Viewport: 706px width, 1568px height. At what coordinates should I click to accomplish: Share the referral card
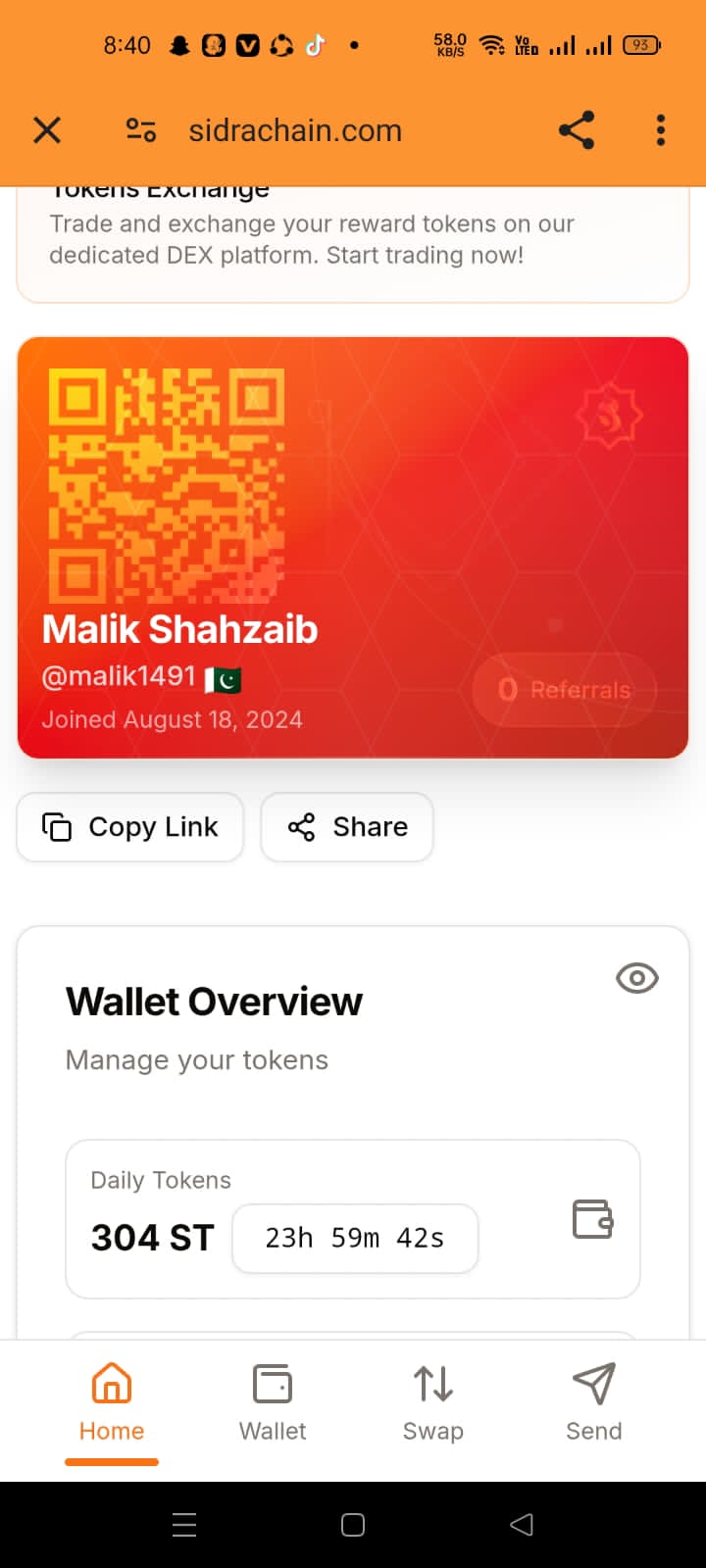[347, 827]
